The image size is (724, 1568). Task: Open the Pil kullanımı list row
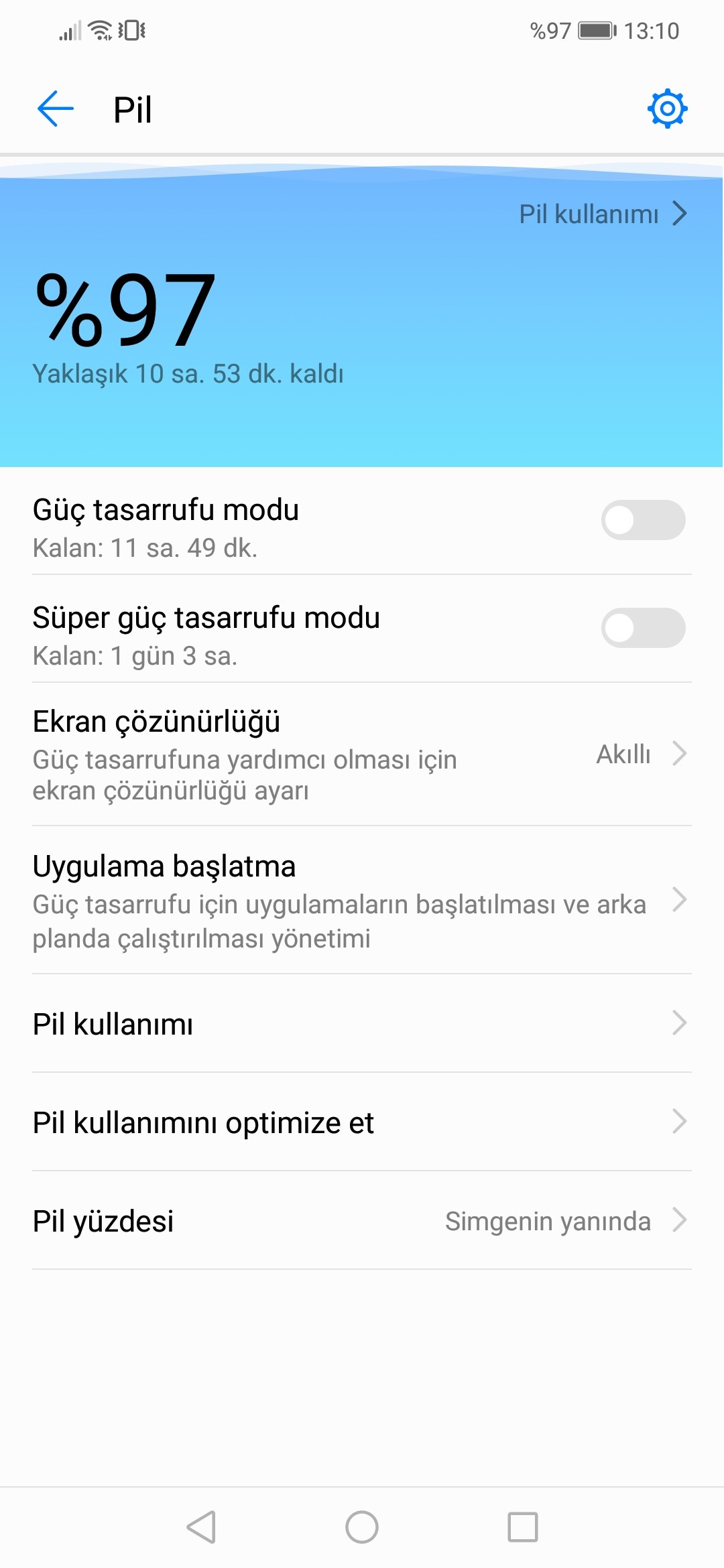click(362, 1024)
